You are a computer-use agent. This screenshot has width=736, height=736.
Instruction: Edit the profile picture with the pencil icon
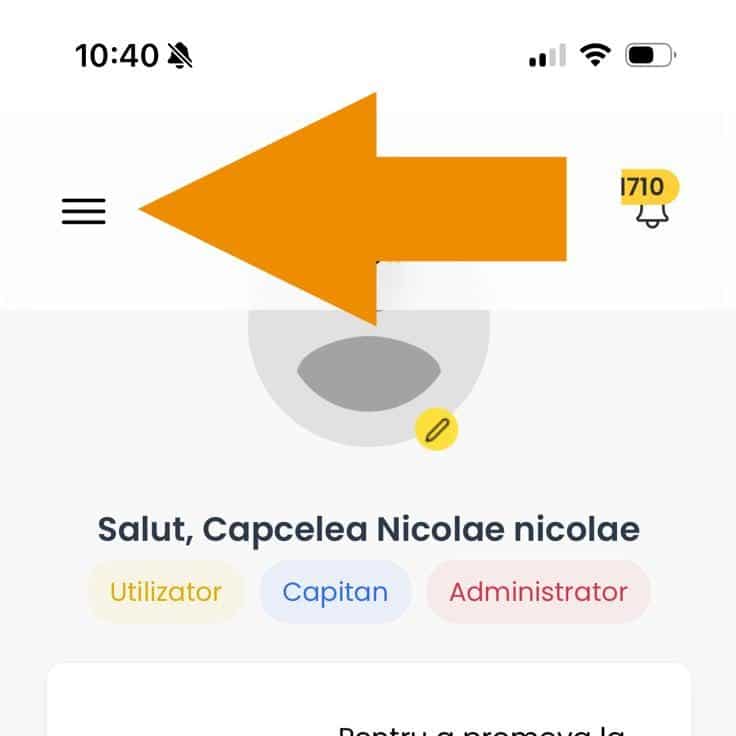[436, 430]
